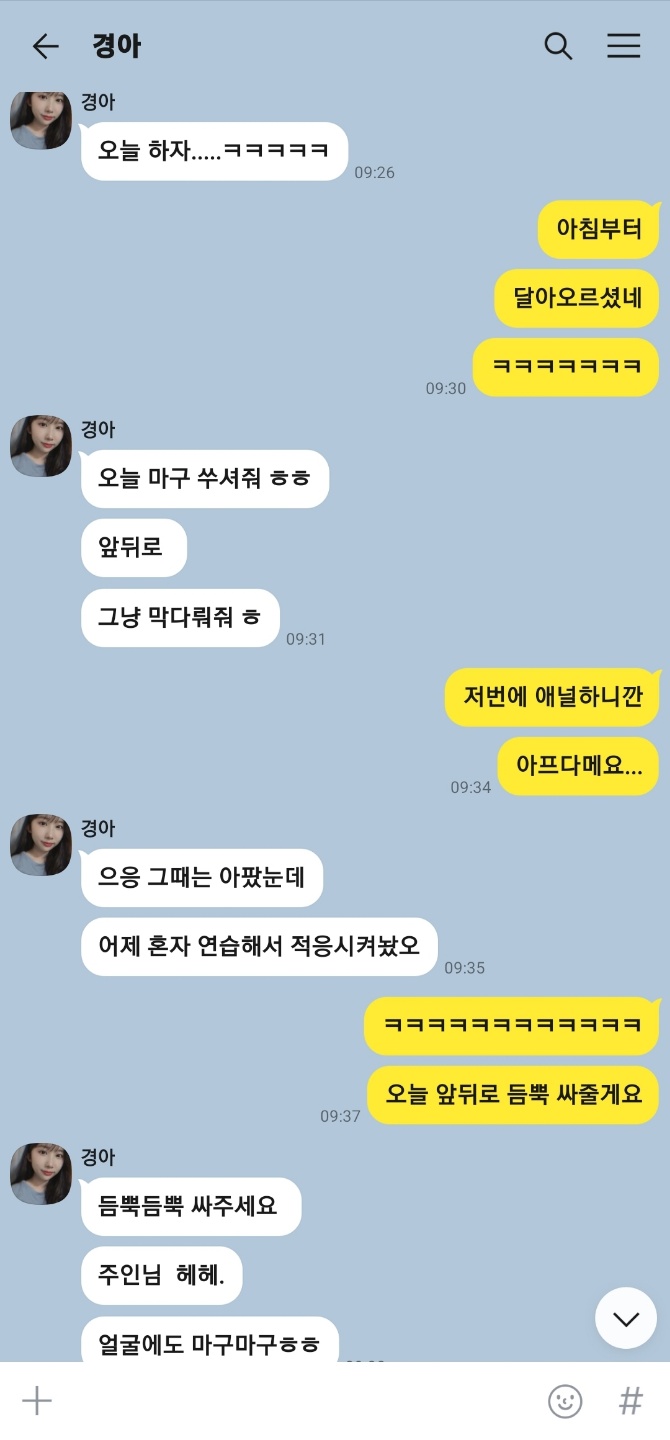This screenshot has width=670, height=1440.
Task: Open the chat room hamburger menu
Action: (624, 46)
